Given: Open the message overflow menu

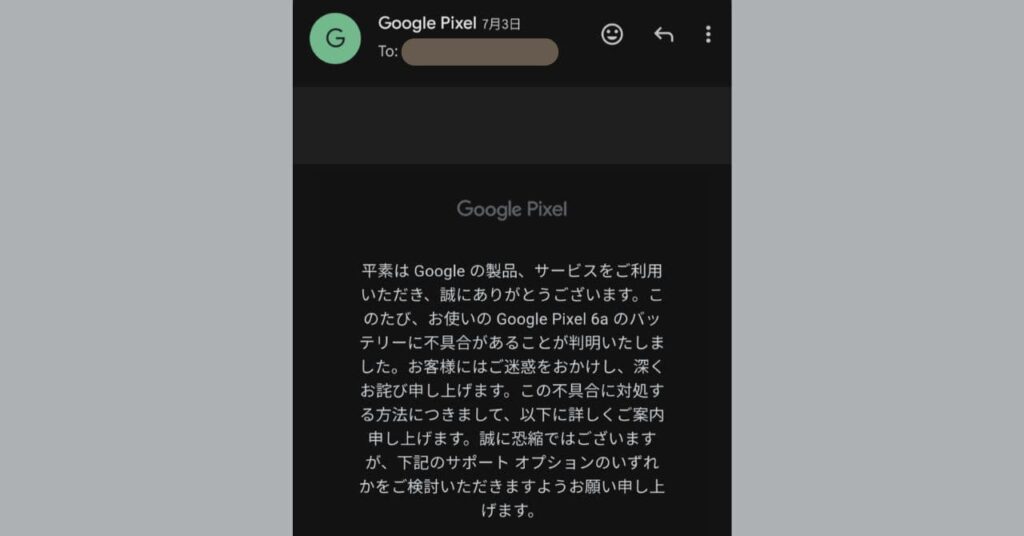Looking at the screenshot, I should tap(708, 35).
